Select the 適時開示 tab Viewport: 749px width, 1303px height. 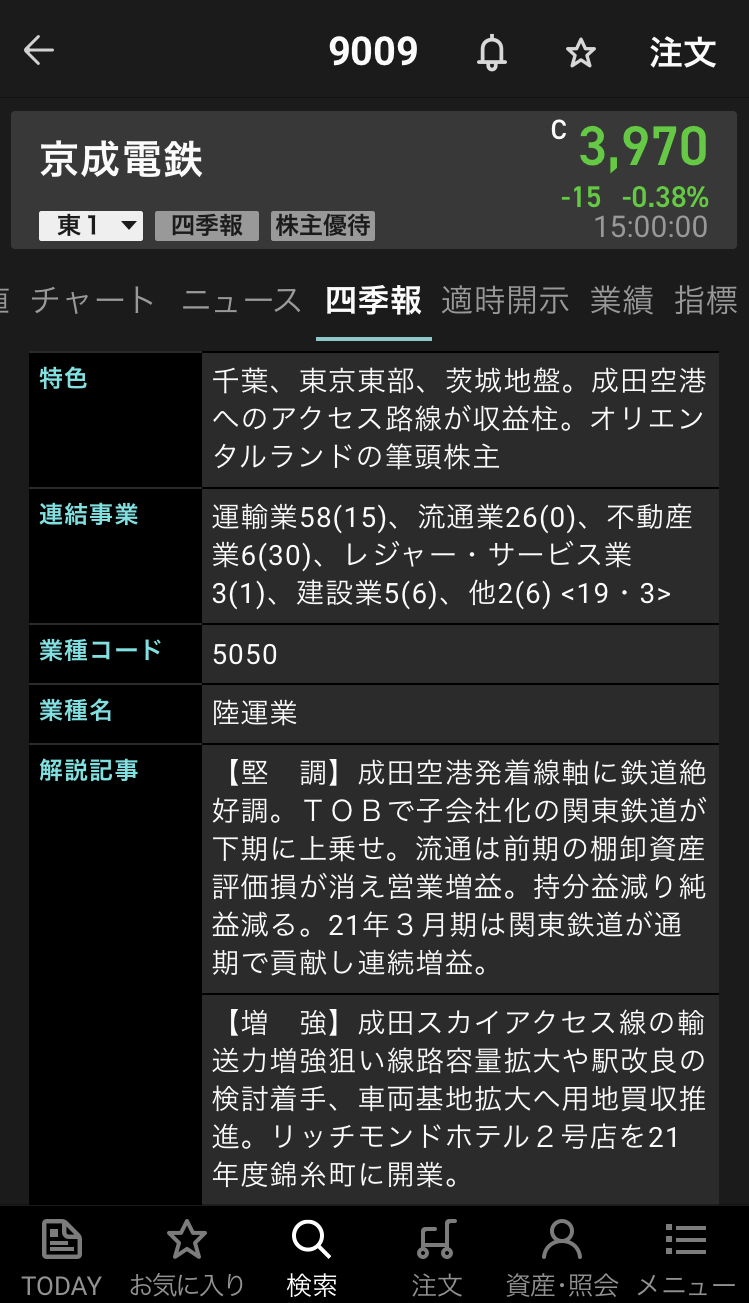click(x=505, y=300)
